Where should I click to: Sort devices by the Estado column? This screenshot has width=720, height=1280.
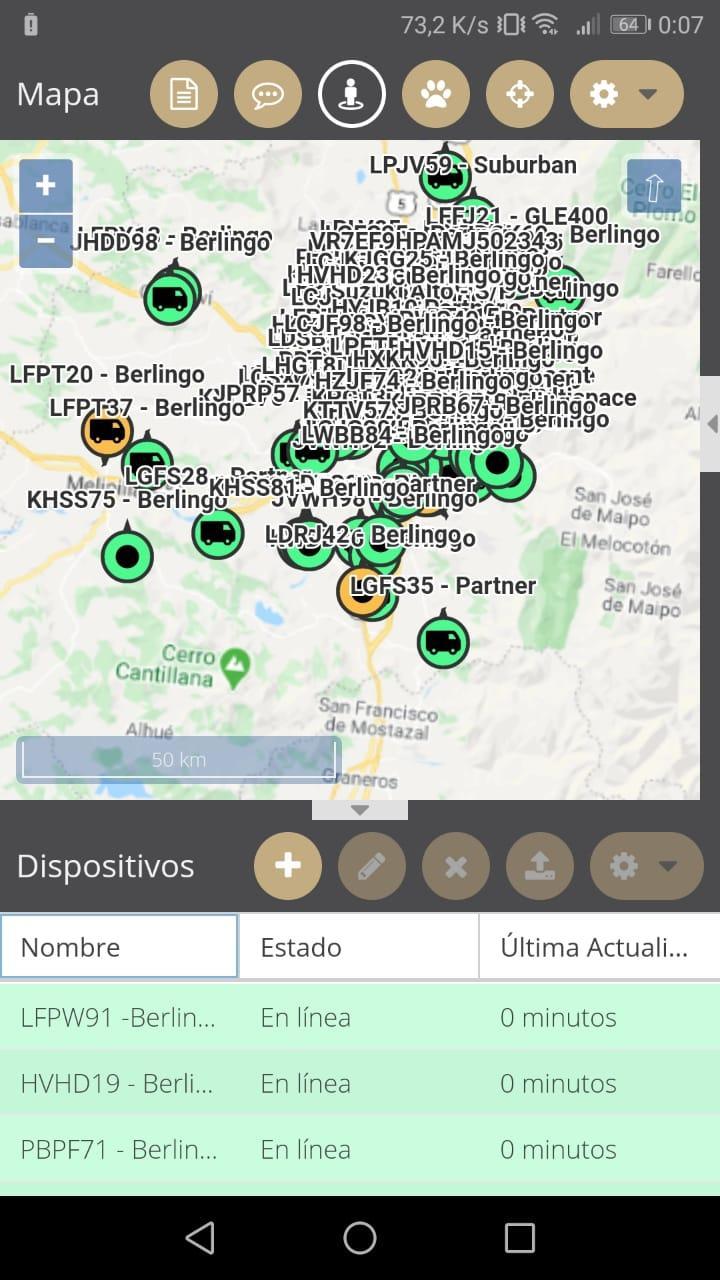359,947
